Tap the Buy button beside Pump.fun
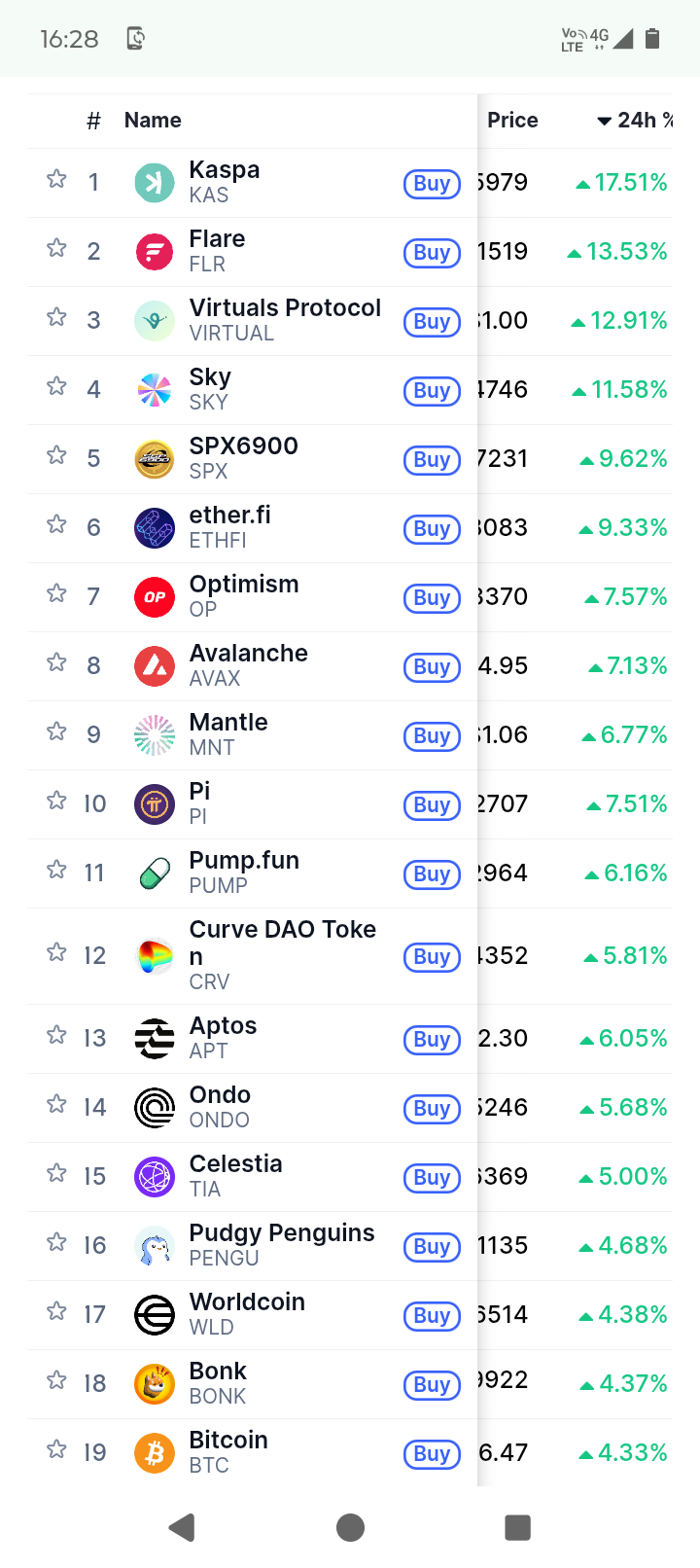700x1568 pixels. (x=432, y=874)
